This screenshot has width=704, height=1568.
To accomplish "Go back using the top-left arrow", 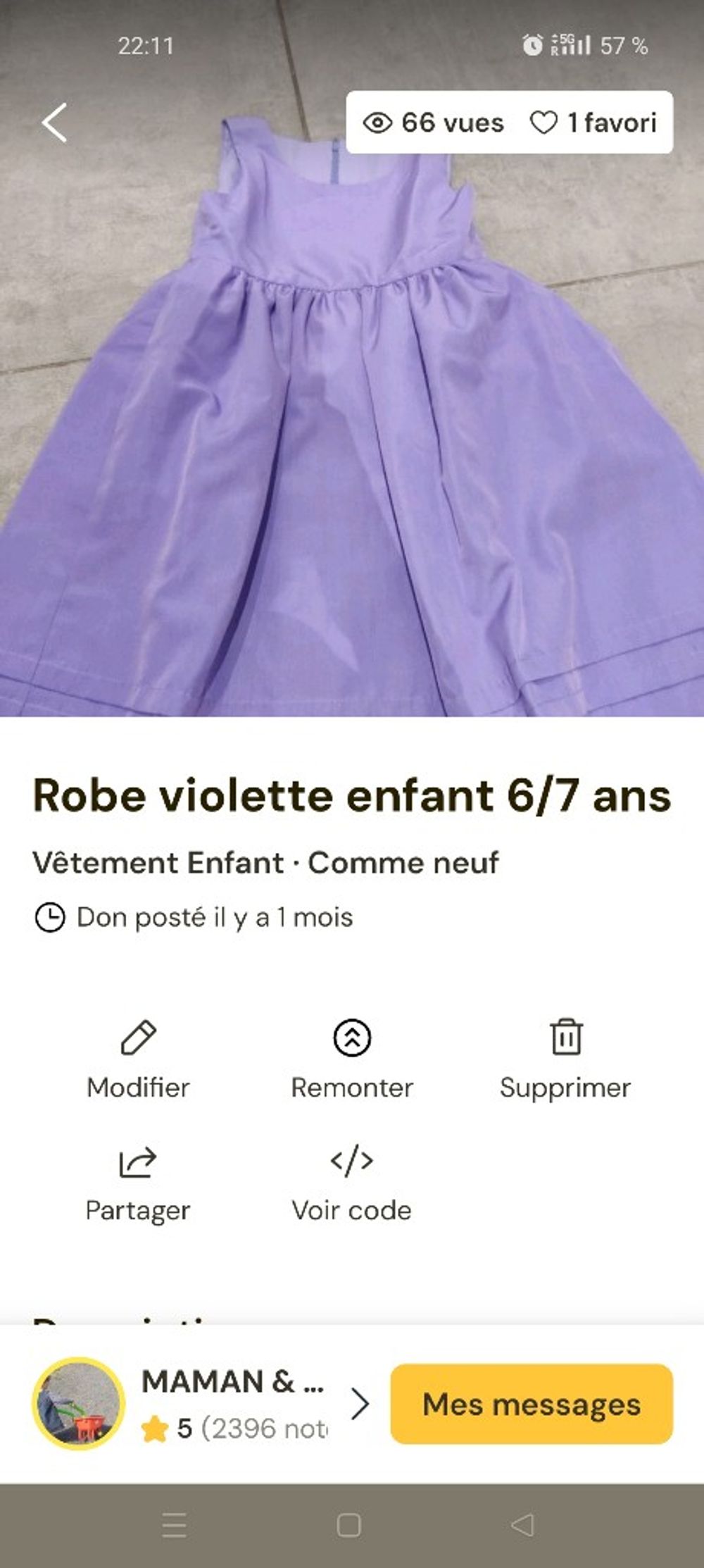I will tap(54, 123).
